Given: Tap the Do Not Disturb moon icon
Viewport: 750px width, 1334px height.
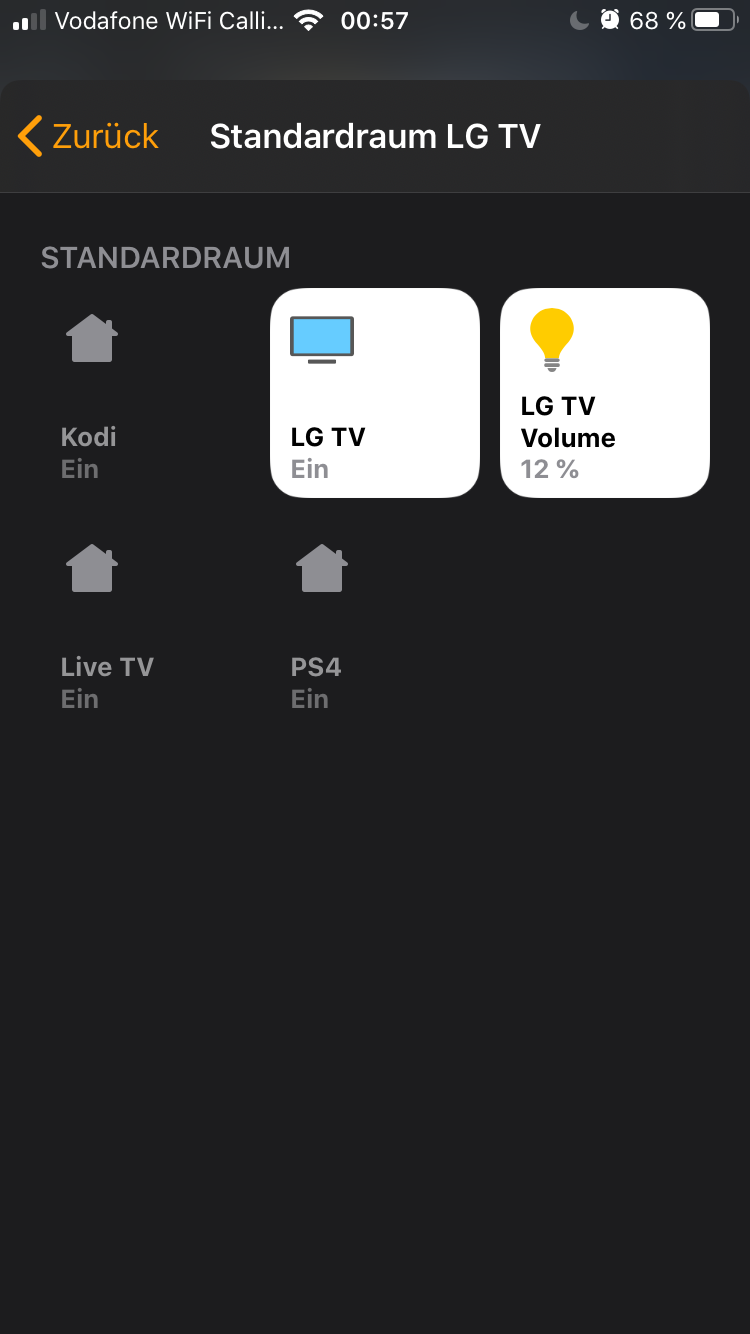Looking at the screenshot, I should [x=578, y=19].
